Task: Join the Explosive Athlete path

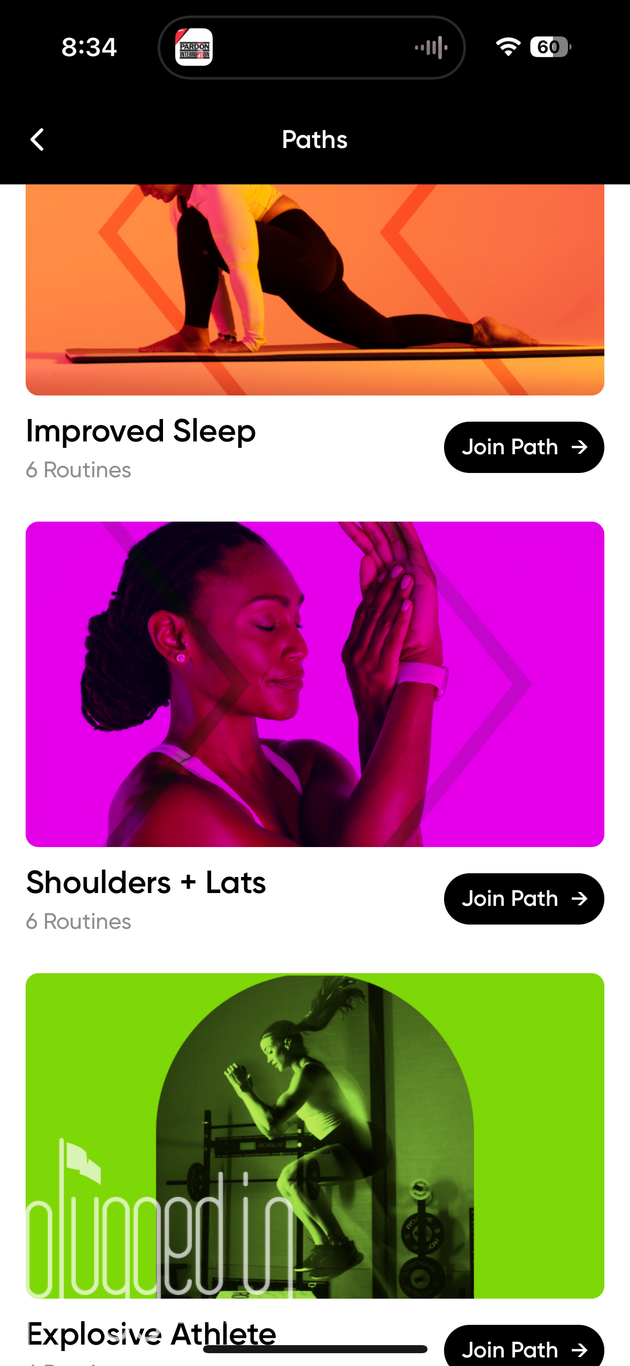Action: 523,1348
